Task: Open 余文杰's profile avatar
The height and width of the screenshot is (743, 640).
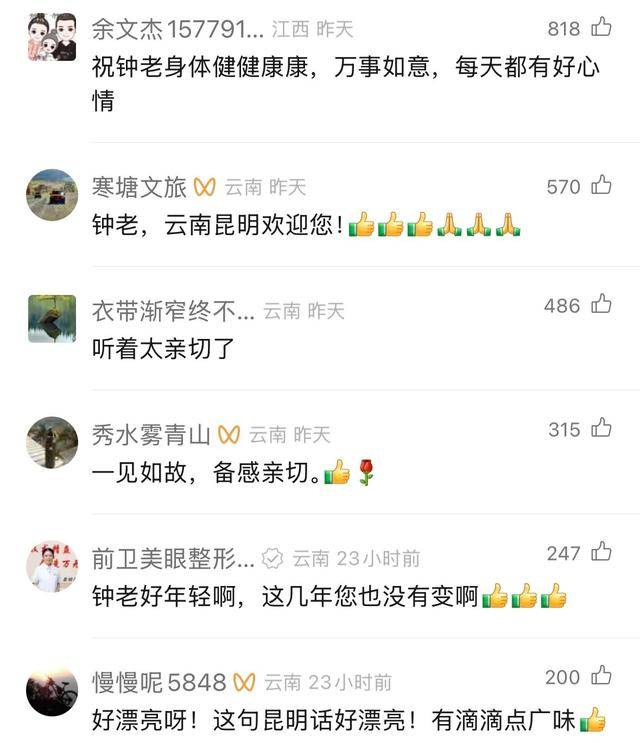Action: pos(52,38)
